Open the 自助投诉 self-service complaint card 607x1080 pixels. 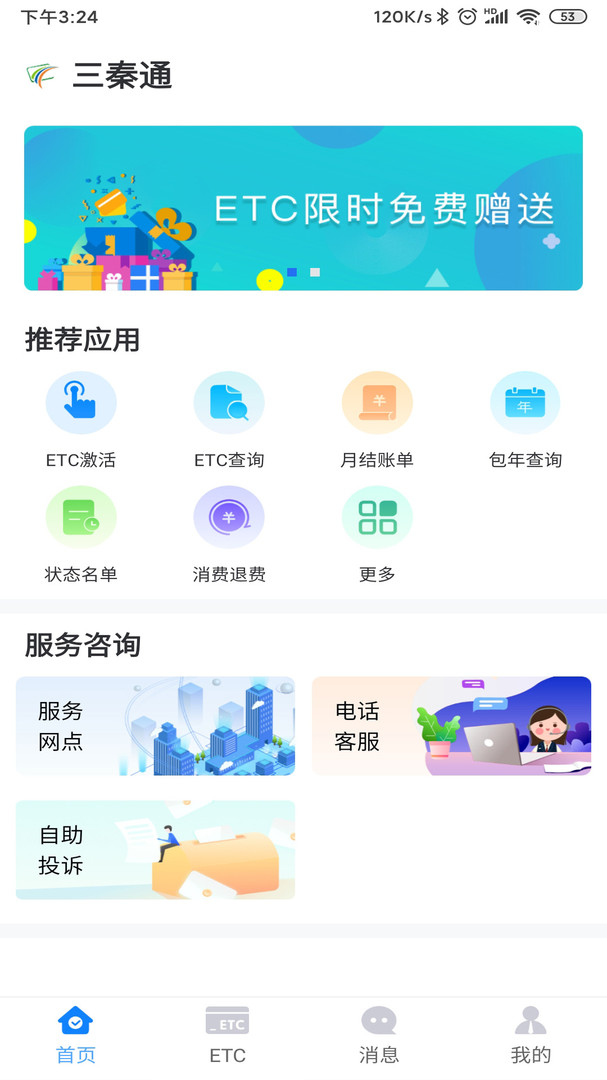pyautogui.click(x=155, y=850)
